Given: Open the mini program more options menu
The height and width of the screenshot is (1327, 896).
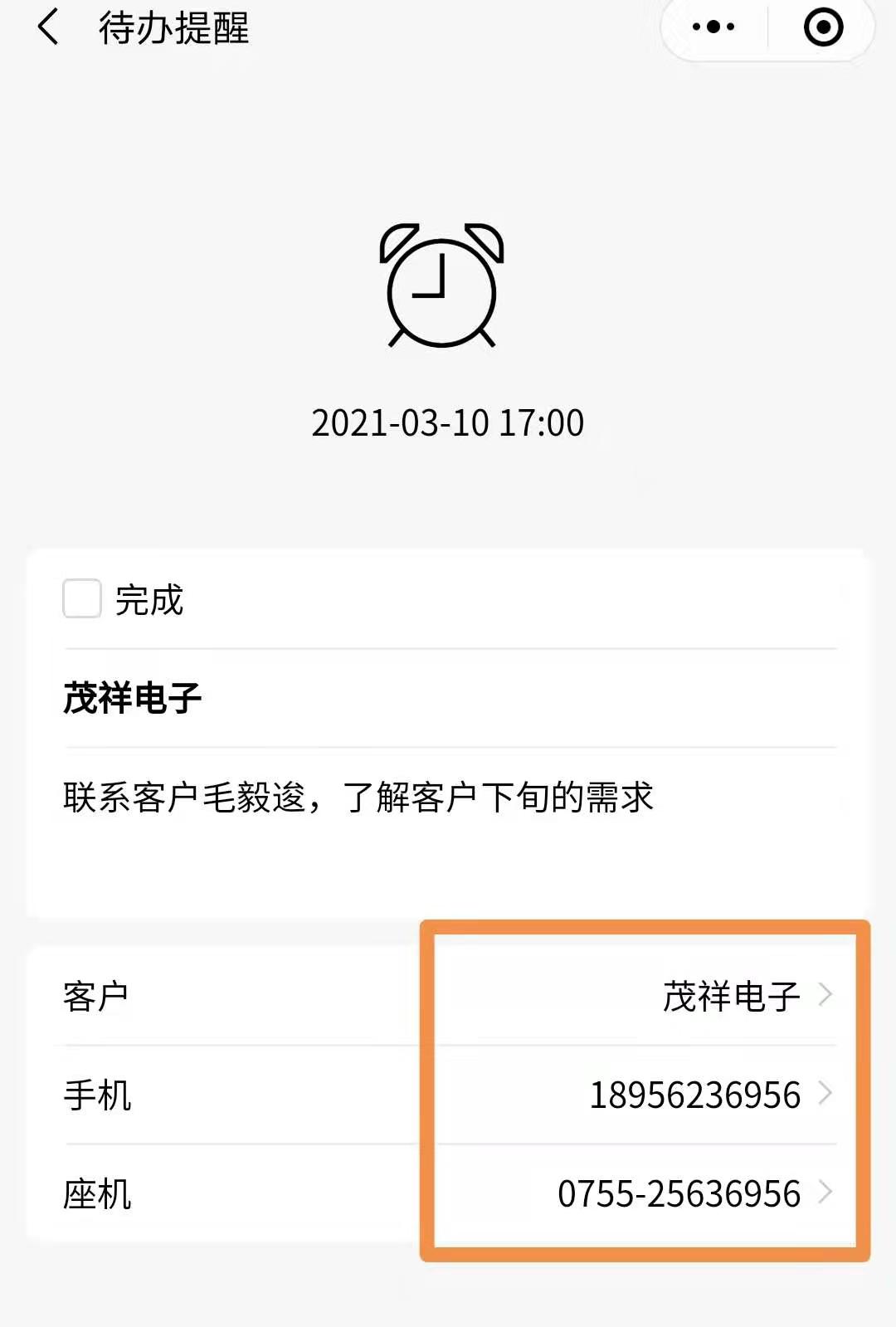Looking at the screenshot, I should tap(713, 27).
